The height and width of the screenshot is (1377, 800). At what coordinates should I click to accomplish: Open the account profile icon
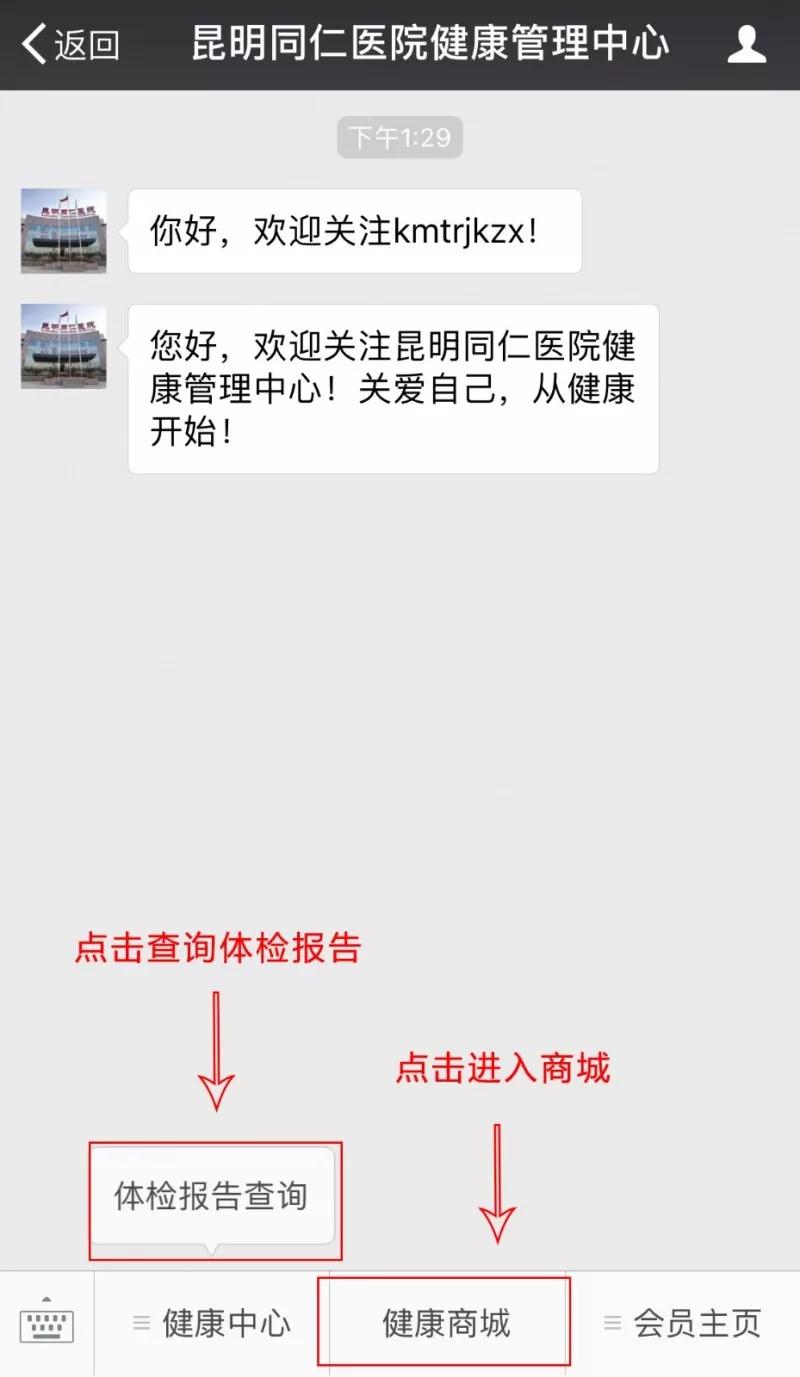tap(746, 45)
